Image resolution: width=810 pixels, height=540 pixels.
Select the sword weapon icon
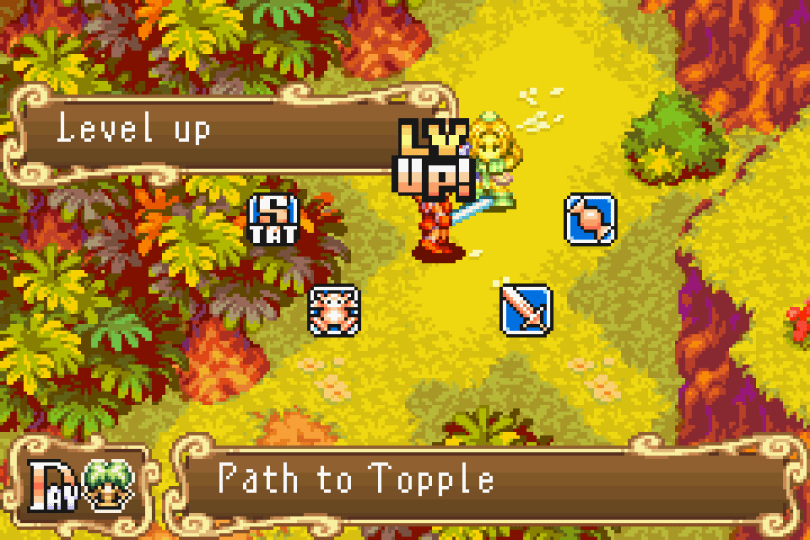click(526, 309)
